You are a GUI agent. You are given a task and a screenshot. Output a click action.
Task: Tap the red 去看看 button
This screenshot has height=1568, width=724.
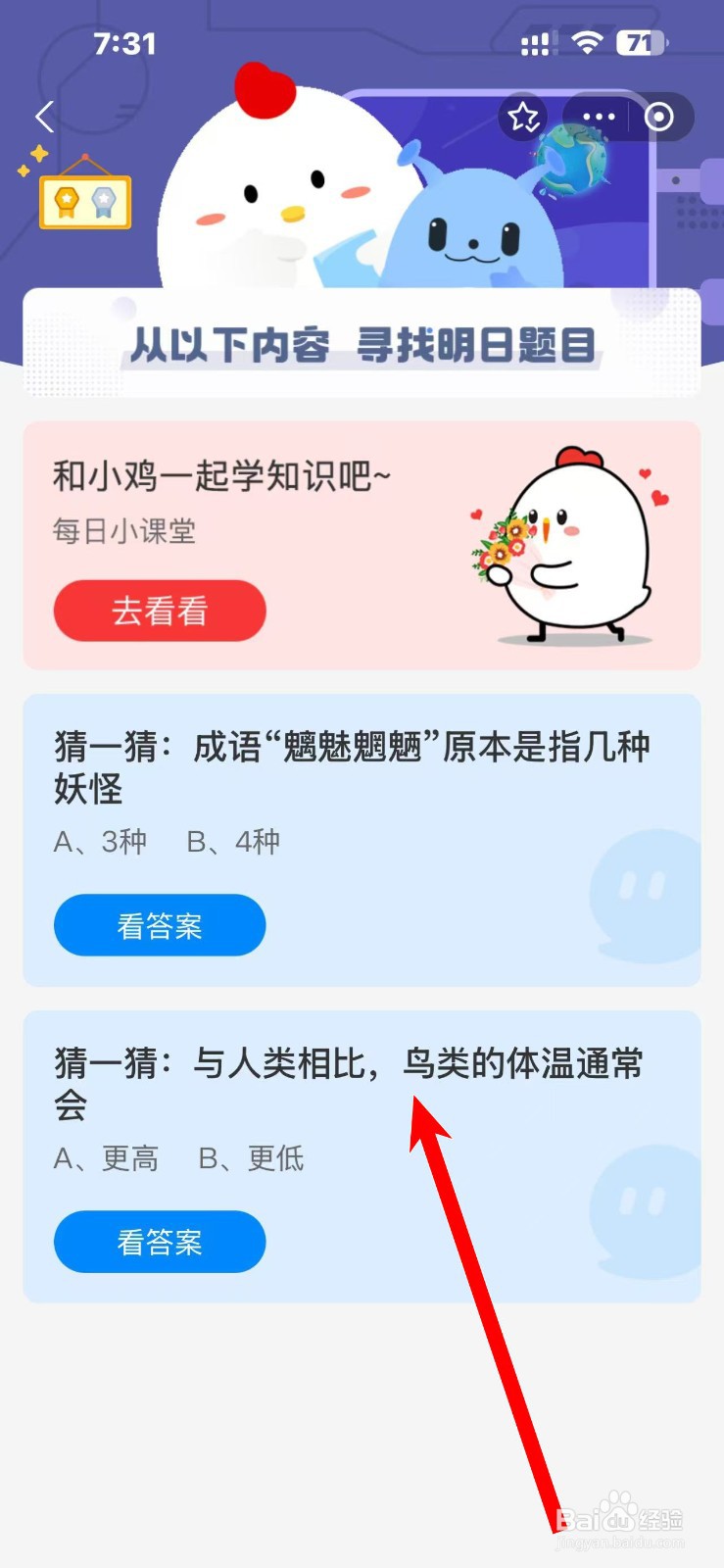coord(160,611)
